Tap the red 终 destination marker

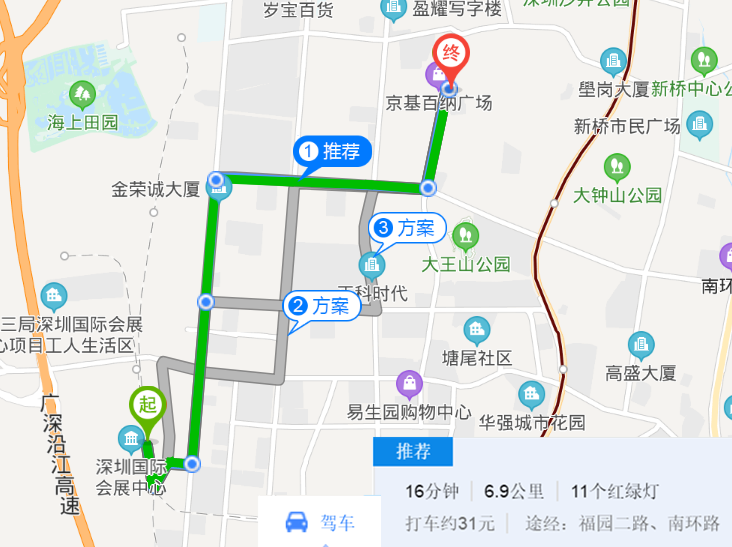point(450,57)
